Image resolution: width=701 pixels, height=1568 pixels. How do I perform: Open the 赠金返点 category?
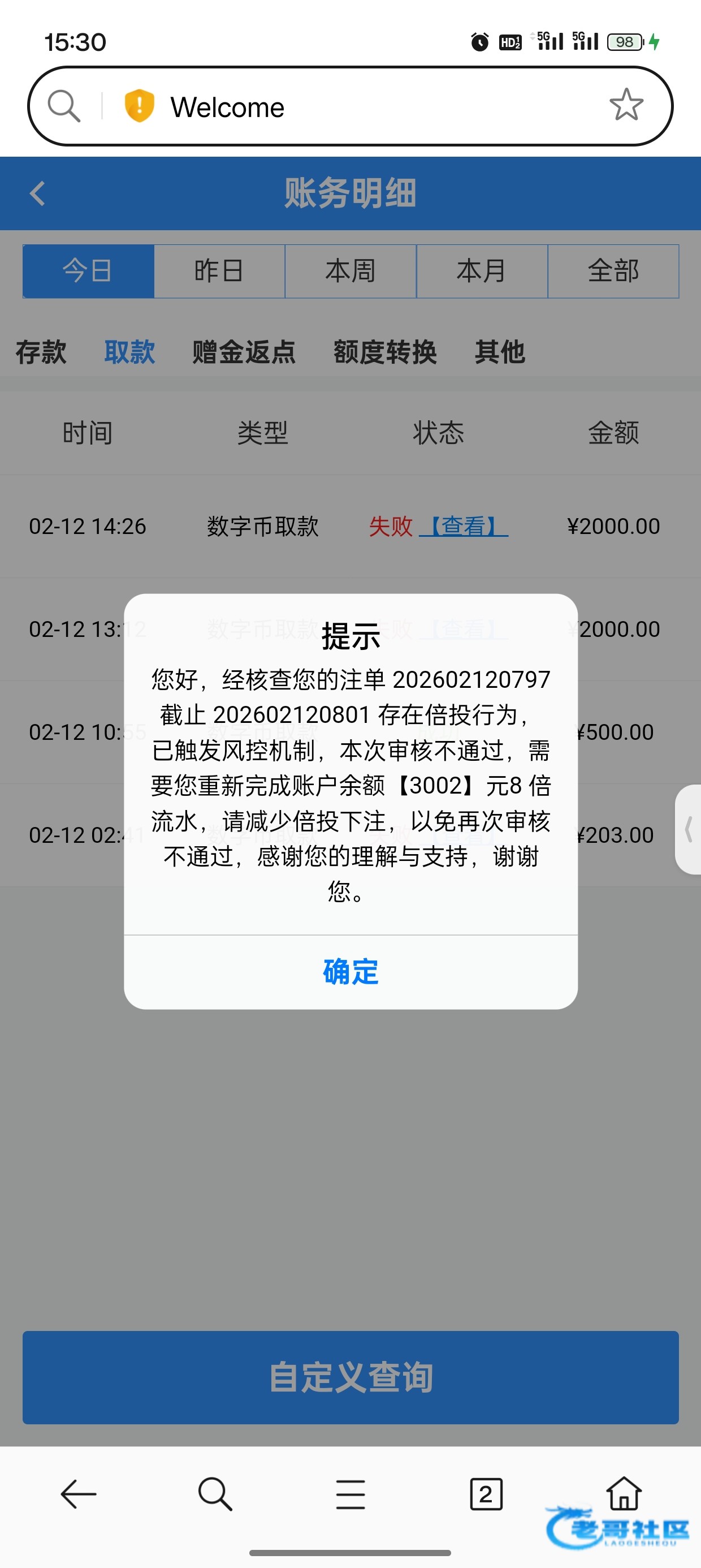[x=244, y=352]
